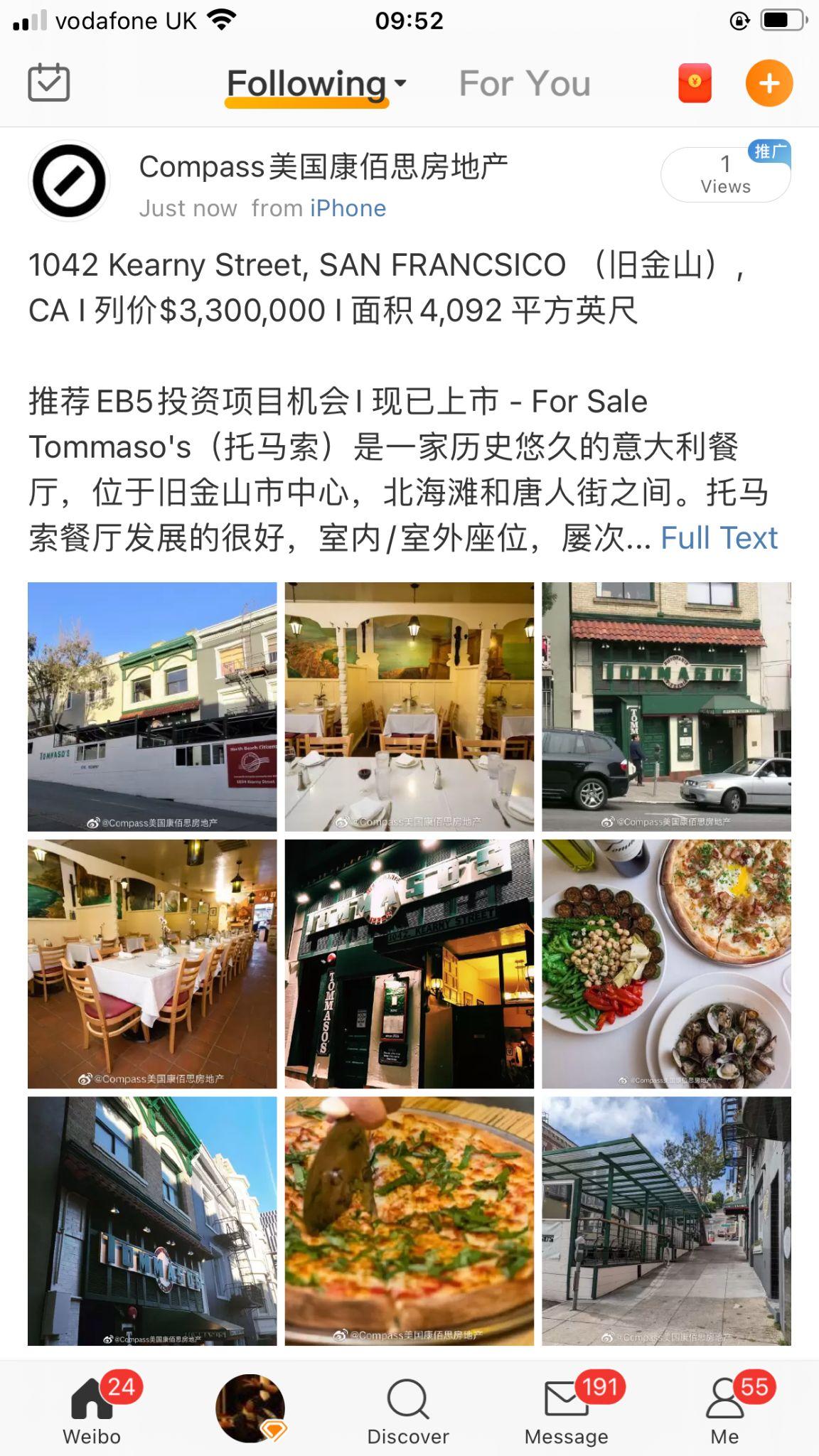Open Compass美国康佰思房地产 profile avatar

tap(69, 181)
